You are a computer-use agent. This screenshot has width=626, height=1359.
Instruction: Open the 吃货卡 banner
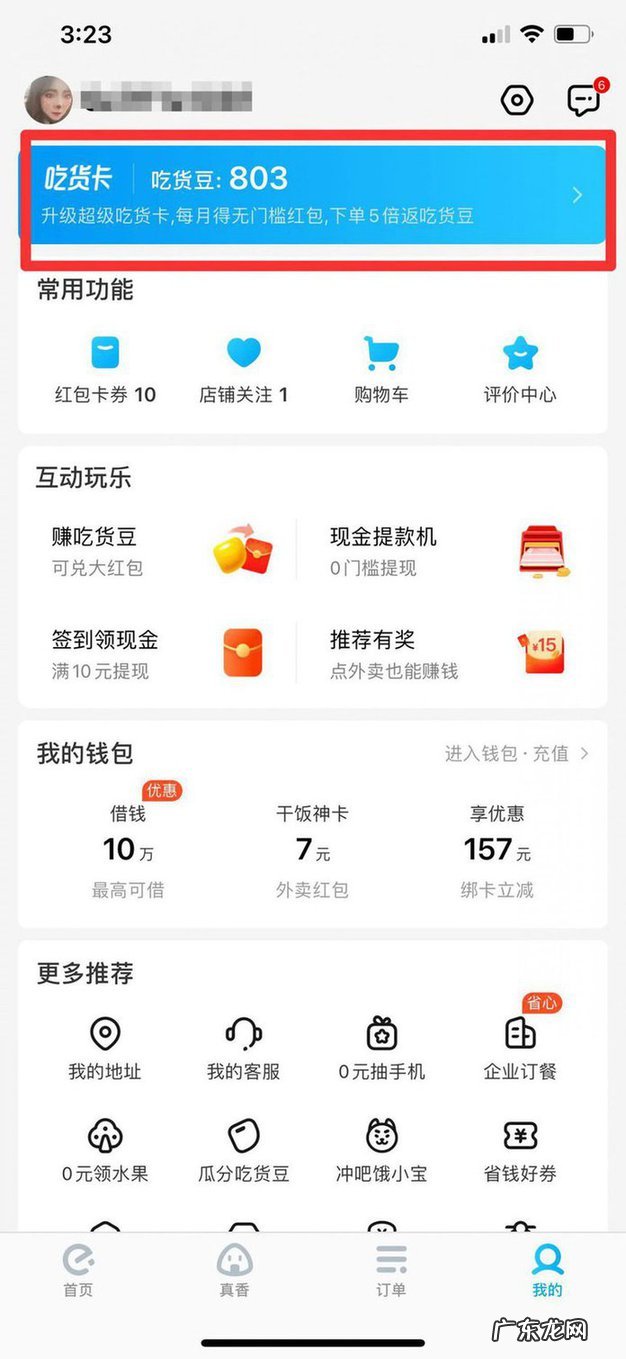pos(313,195)
